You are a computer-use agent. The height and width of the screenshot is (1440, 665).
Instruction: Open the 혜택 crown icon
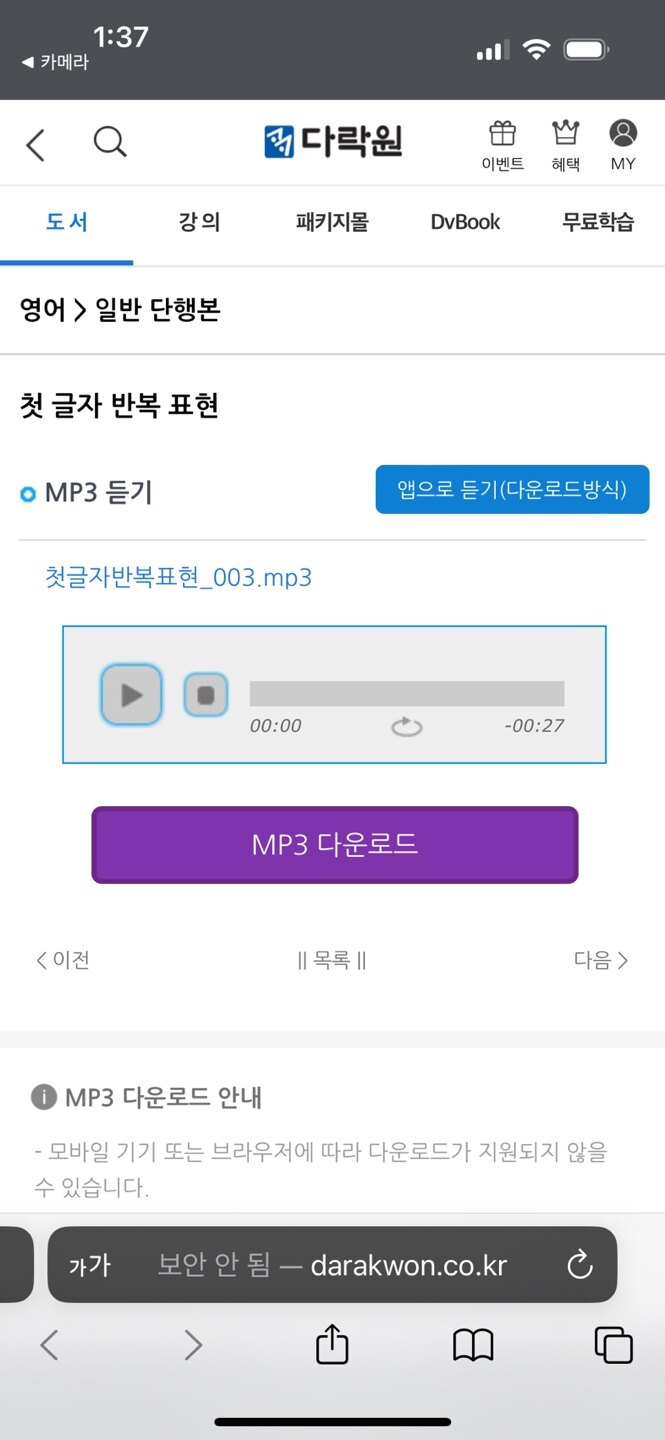[x=566, y=145]
